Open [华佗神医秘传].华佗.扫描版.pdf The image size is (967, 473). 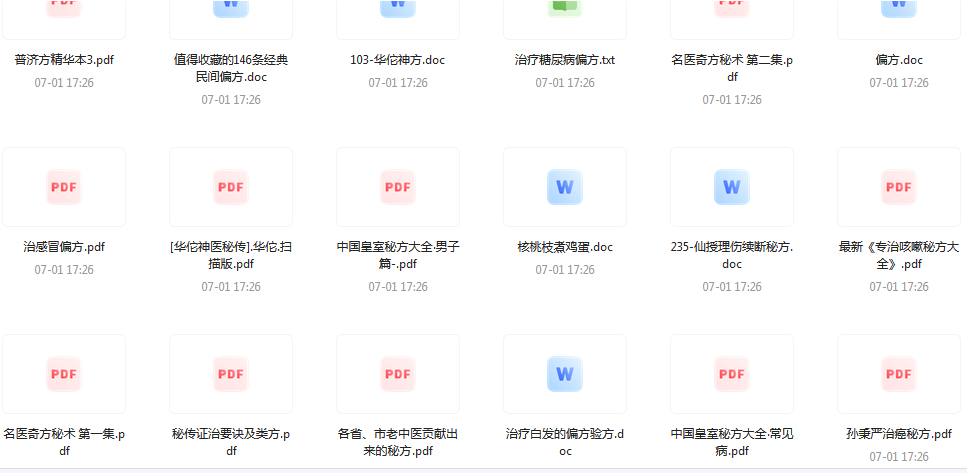[x=231, y=187]
